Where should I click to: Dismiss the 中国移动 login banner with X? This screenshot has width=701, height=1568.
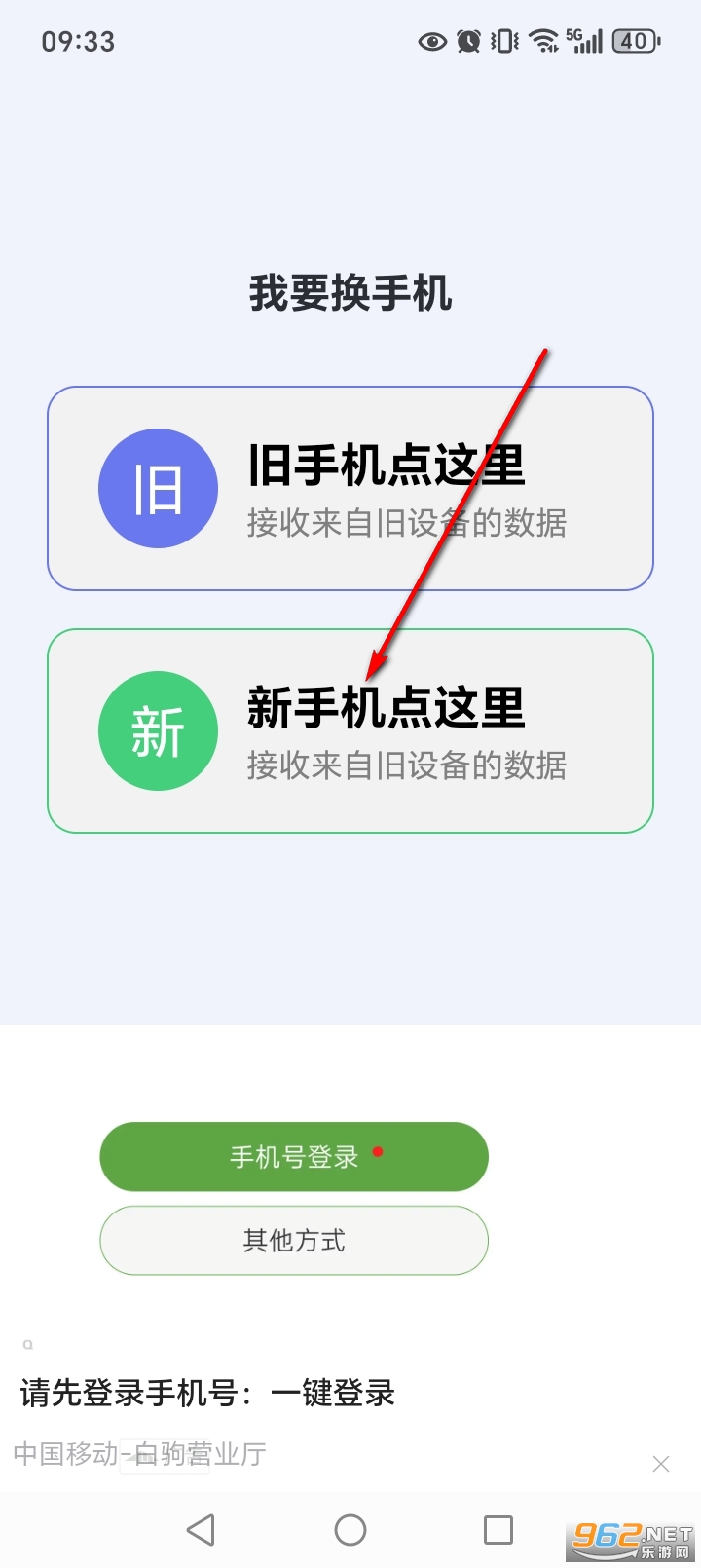(x=661, y=1463)
